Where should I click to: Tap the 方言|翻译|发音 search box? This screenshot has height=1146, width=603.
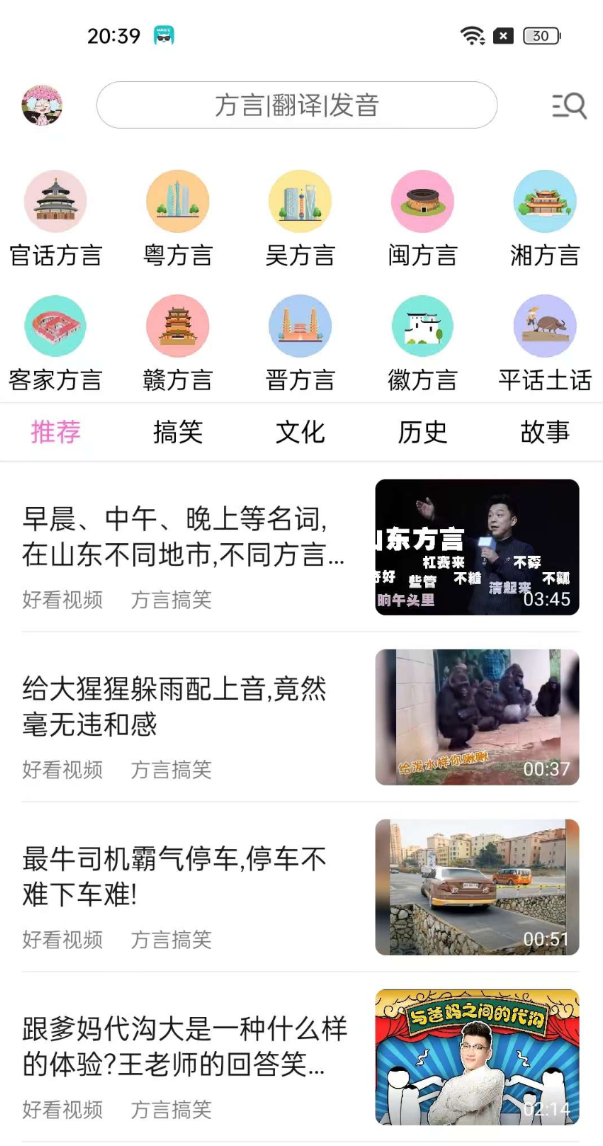tap(296, 105)
